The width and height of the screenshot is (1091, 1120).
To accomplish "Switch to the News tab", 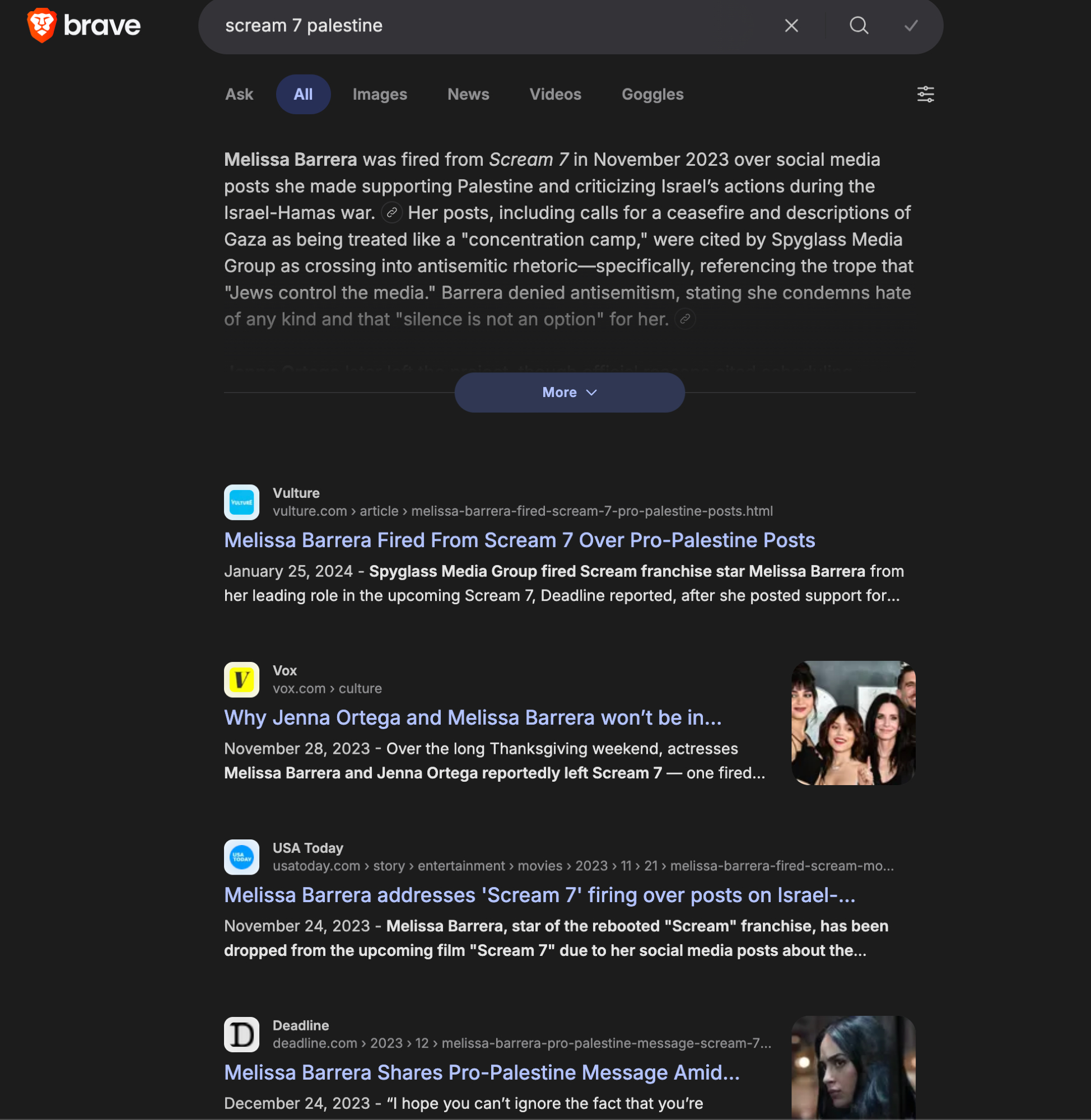I will click(x=468, y=95).
